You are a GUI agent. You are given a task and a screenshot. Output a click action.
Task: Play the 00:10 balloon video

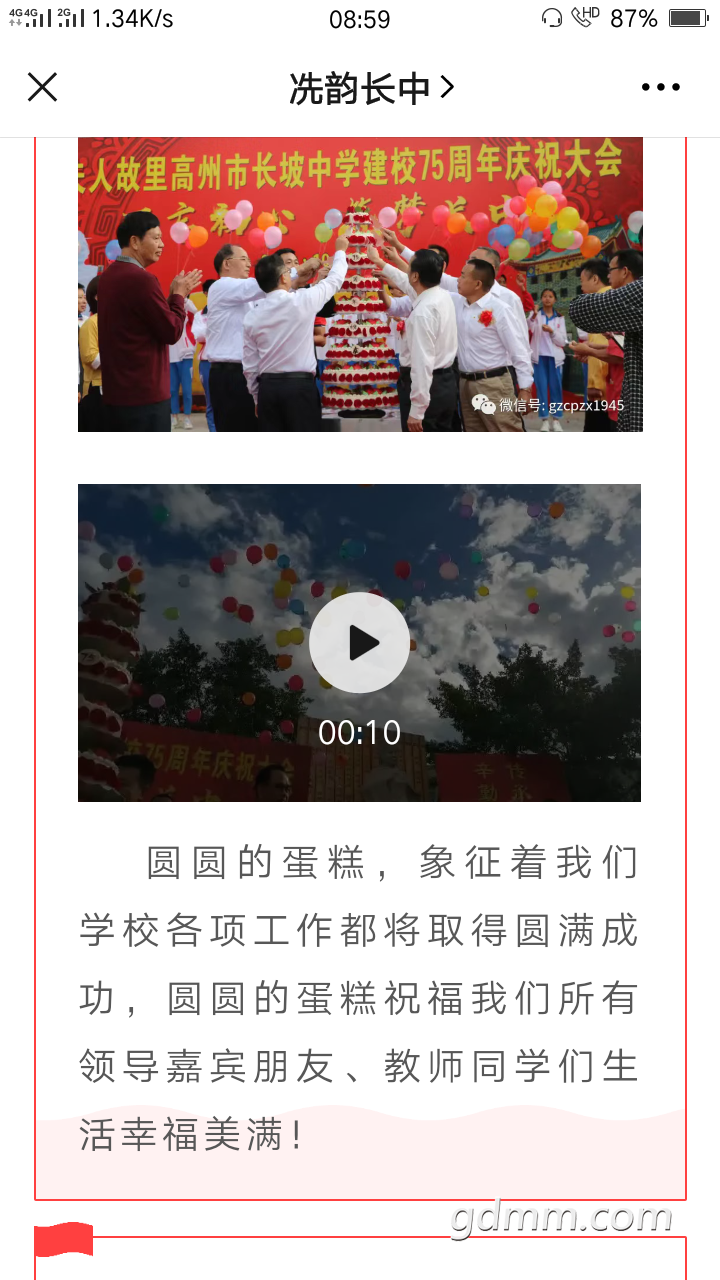point(359,643)
